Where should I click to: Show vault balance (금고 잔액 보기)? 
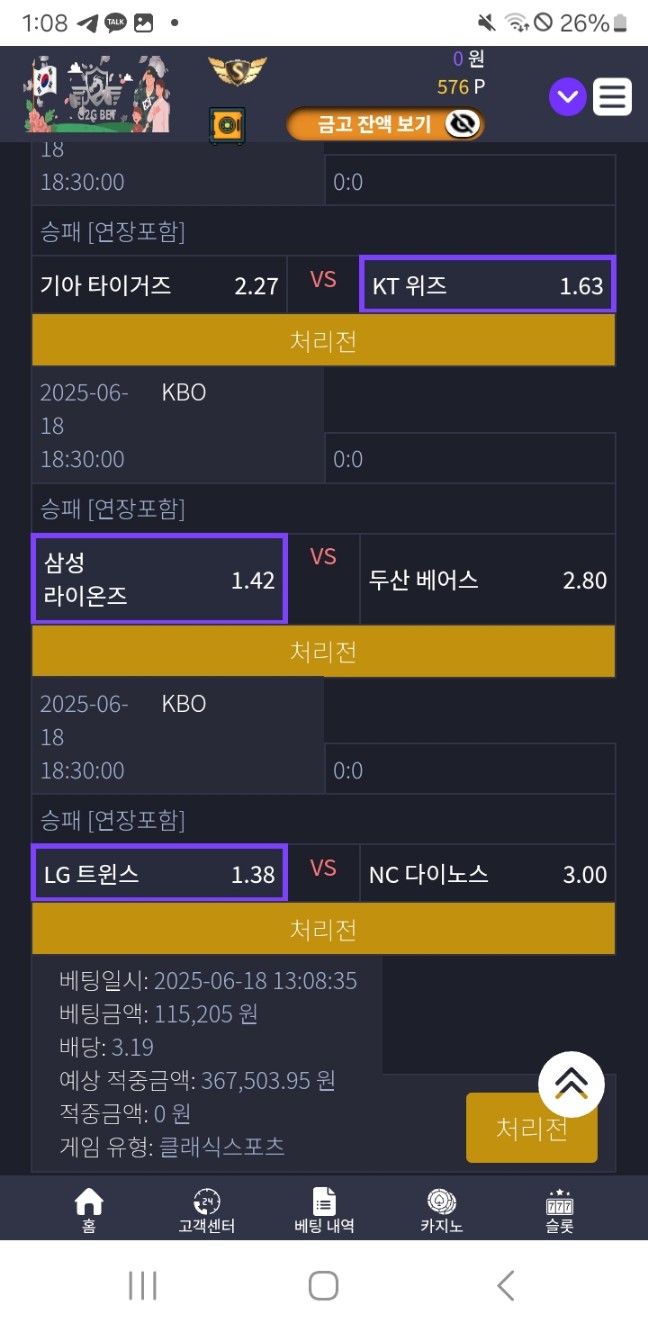tap(386, 124)
